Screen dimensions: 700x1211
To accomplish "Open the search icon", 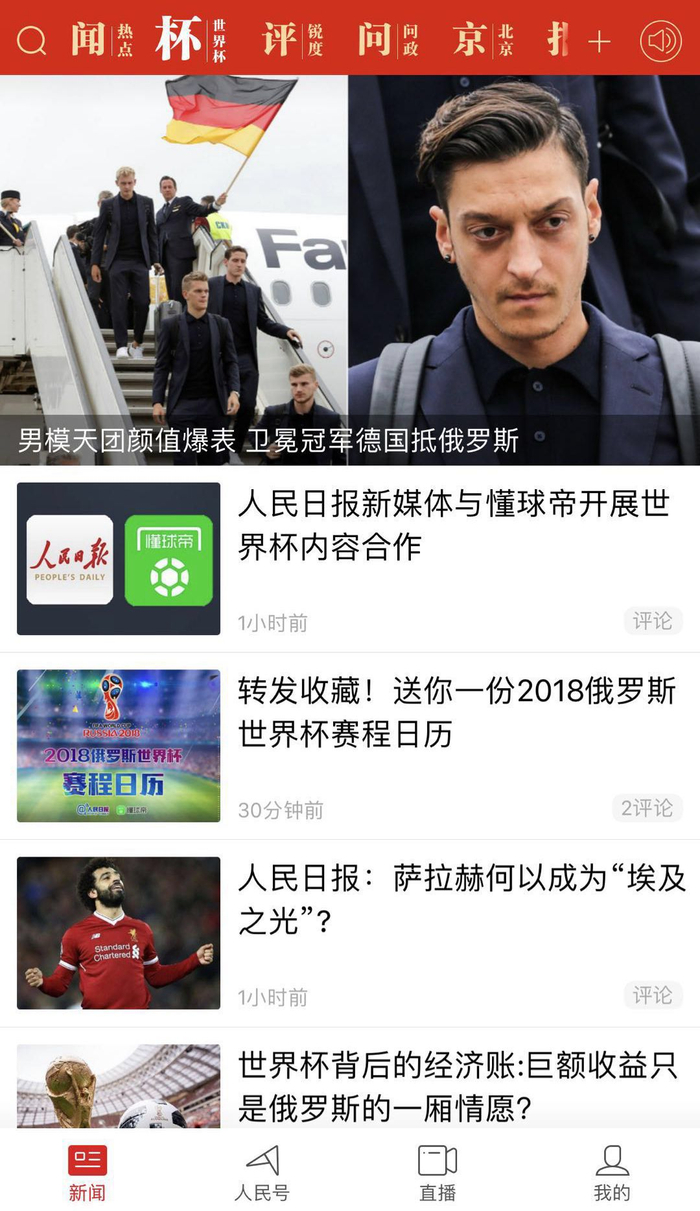I will (x=32, y=41).
